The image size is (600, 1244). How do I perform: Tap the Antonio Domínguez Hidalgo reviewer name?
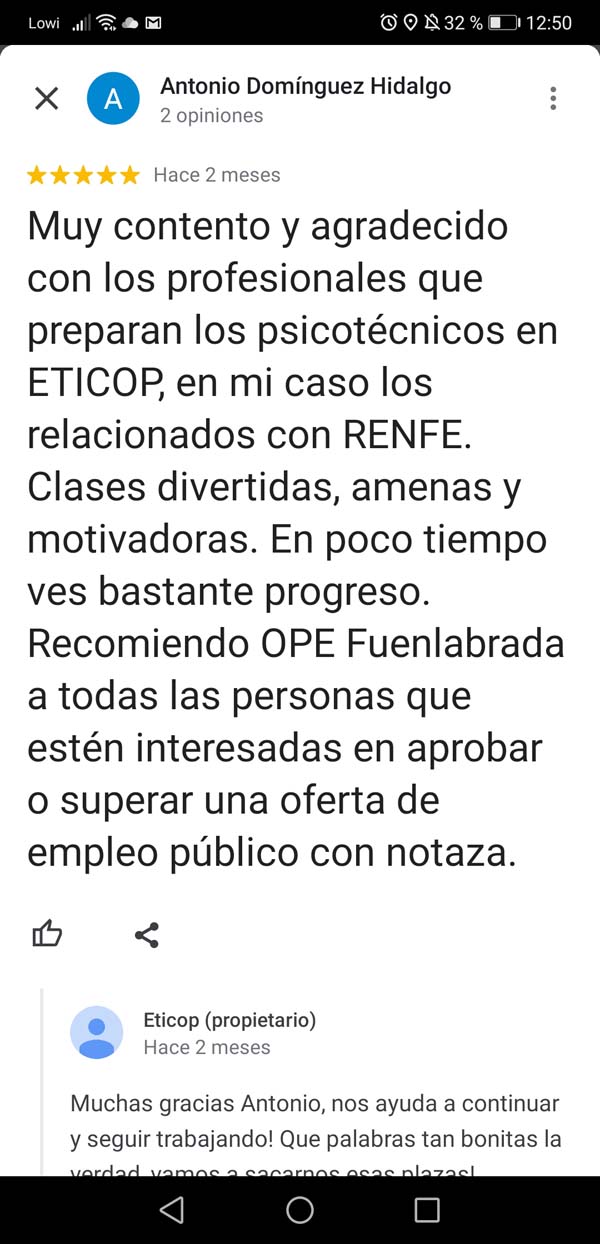coord(305,86)
